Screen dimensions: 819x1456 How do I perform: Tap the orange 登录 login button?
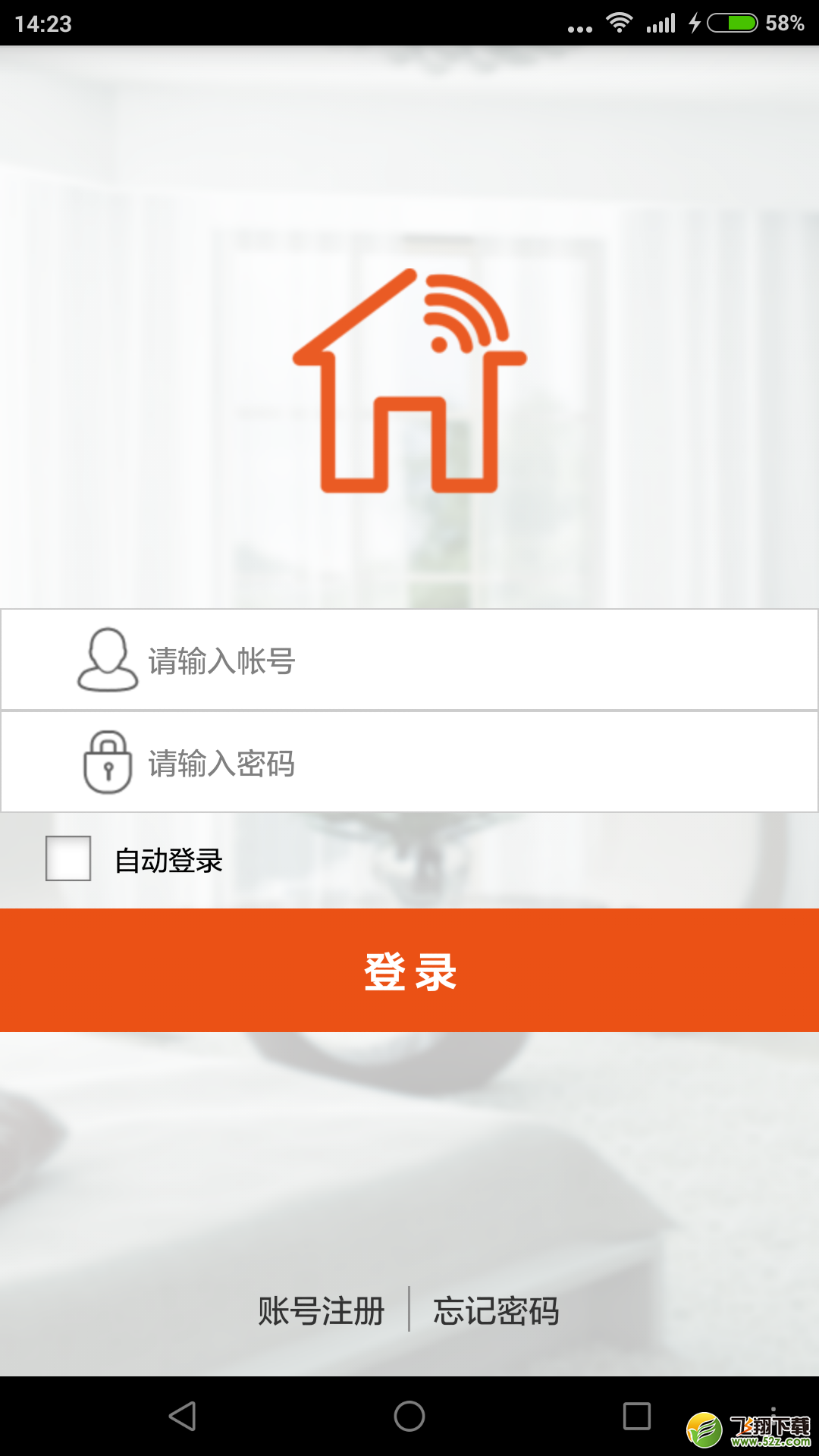pos(409,970)
